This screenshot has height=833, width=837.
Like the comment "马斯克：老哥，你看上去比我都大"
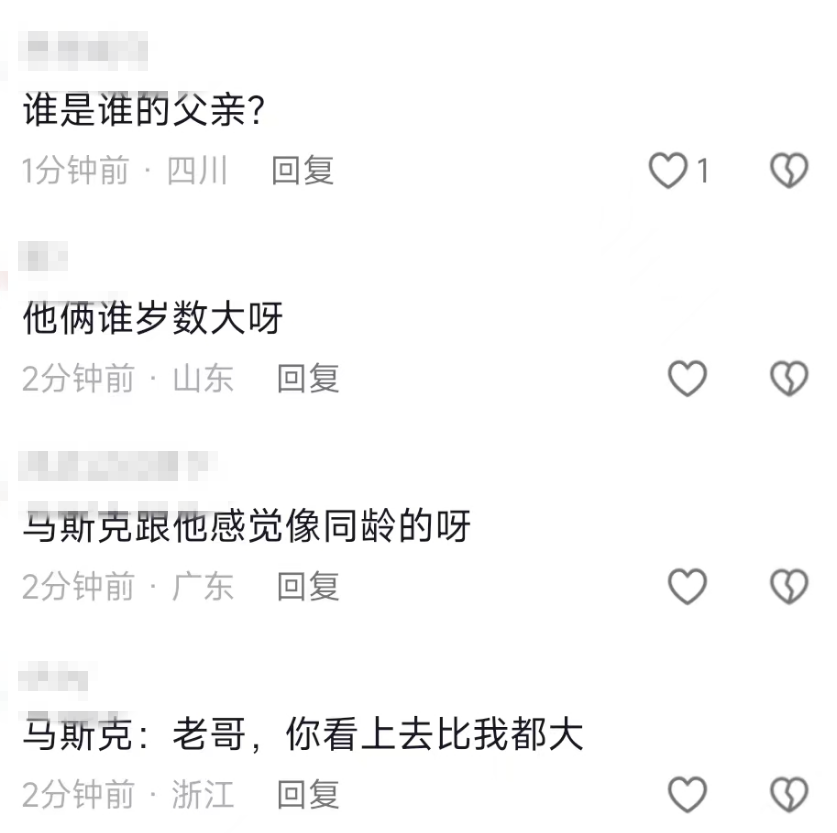687,795
